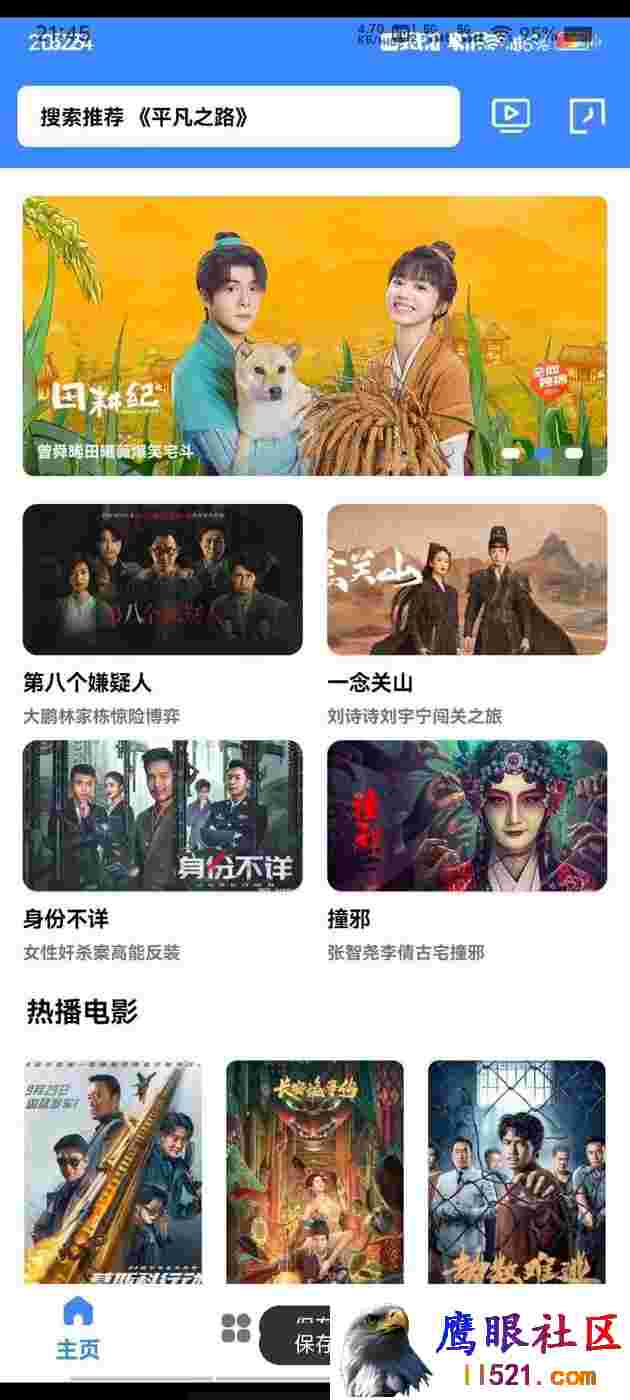Open the video player icon in top bar
Viewport: 630px width, 1400px height.
tap(510, 116)
